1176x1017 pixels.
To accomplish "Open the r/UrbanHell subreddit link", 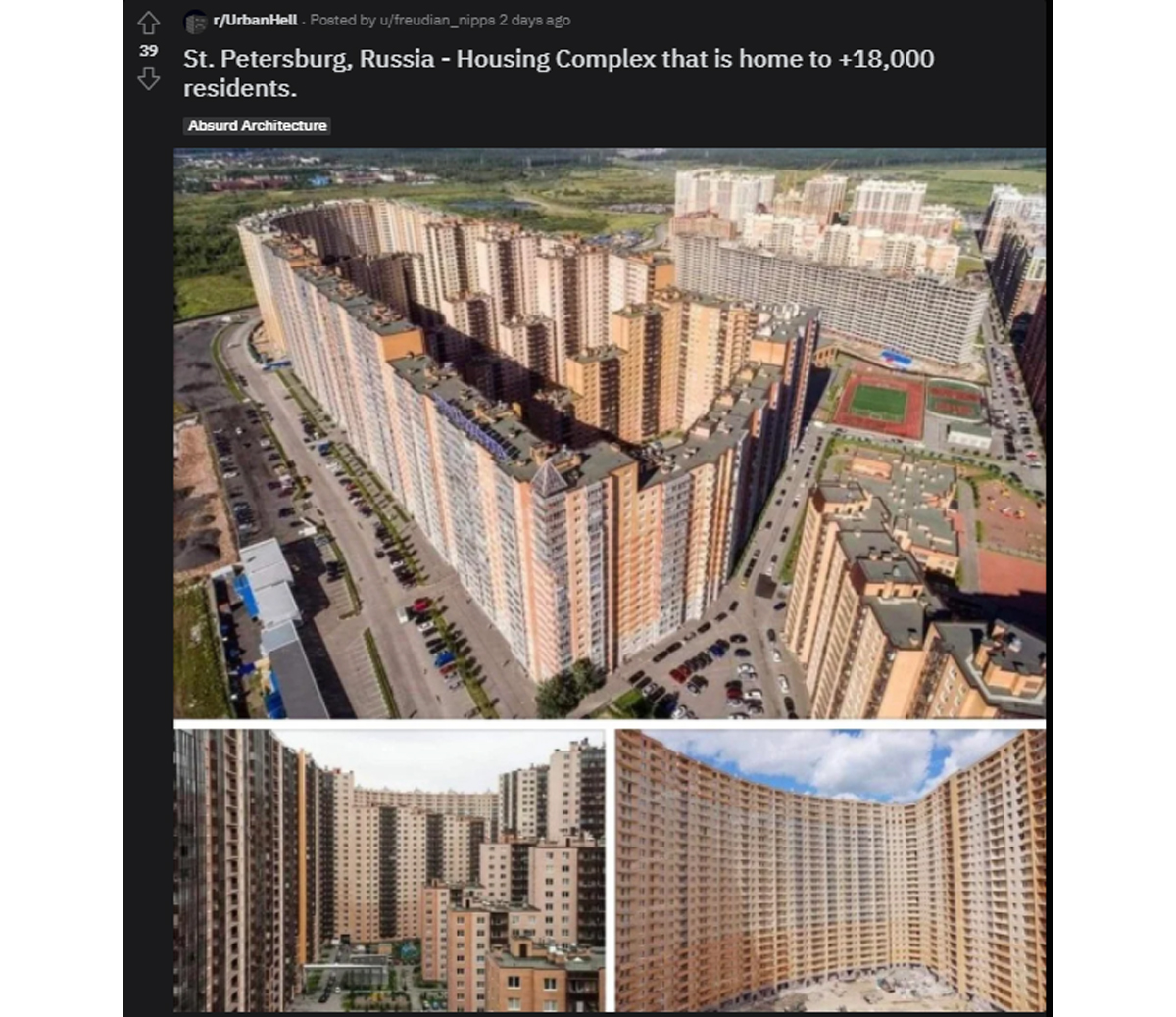I will click(x=254, y=20).
